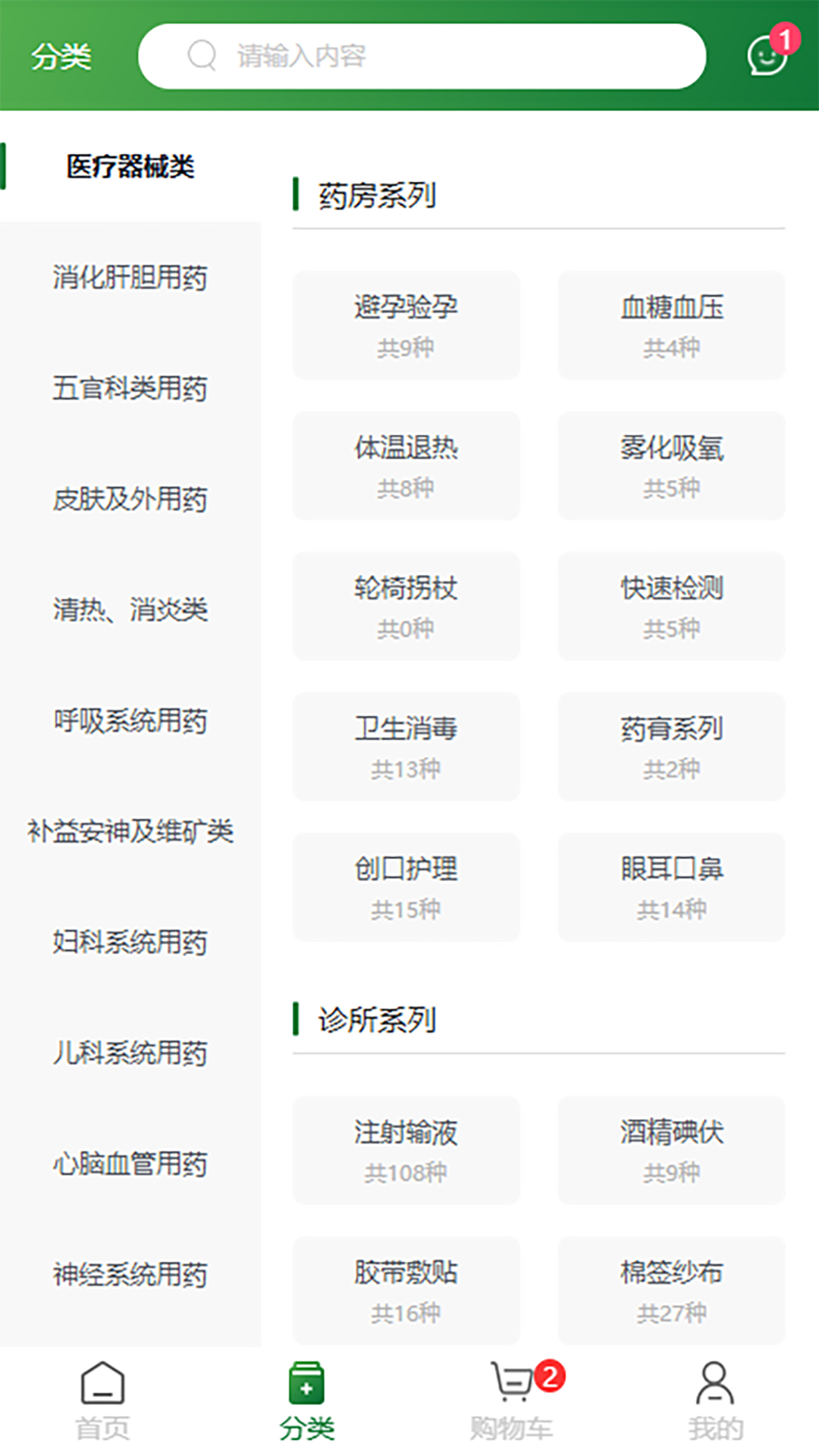Screen dimensions: 819x1456
Task: Open the 避孕验孕 subcategory card
Action: 406,325
